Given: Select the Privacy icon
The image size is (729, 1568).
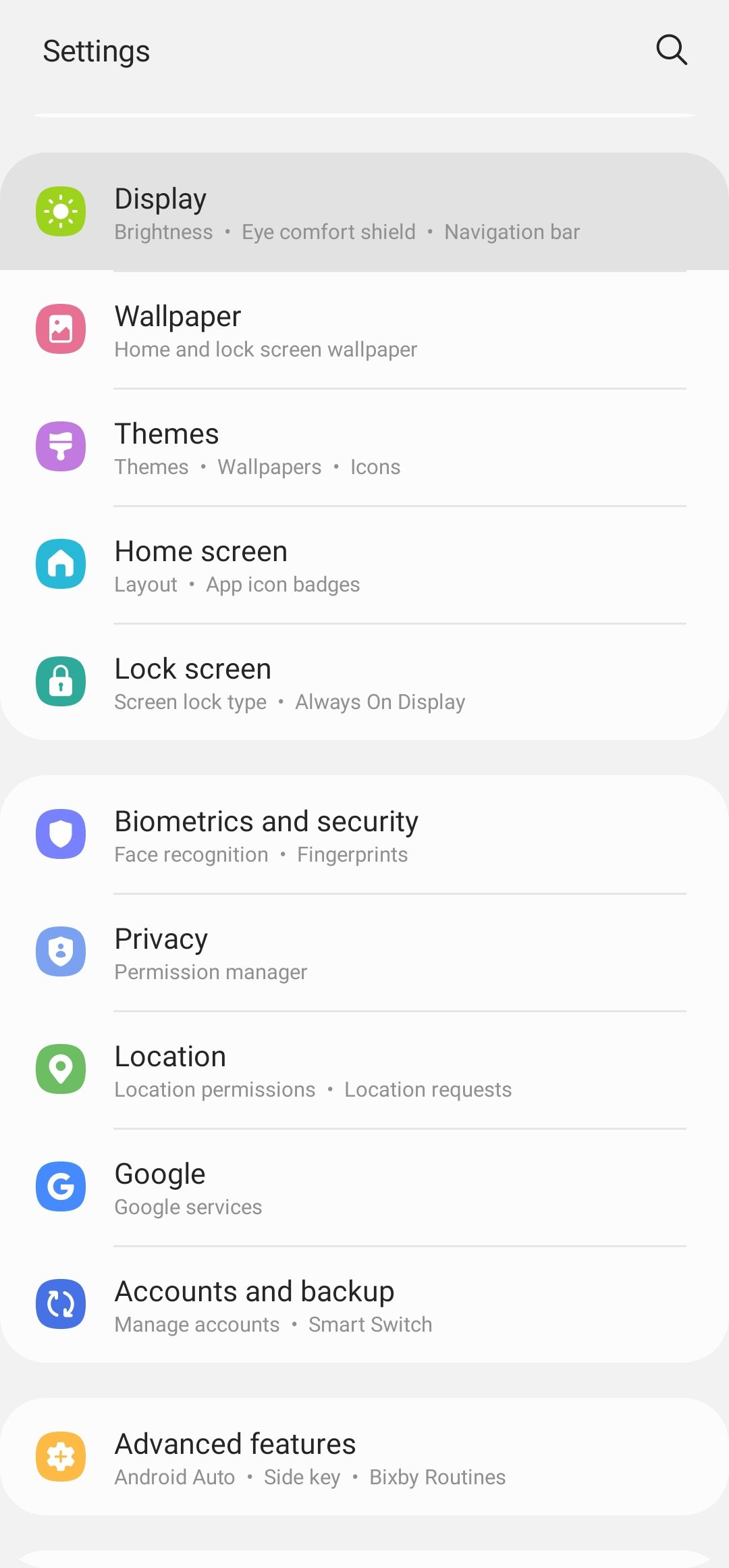Looking at the screenshot, I should (x=61, y=951).
